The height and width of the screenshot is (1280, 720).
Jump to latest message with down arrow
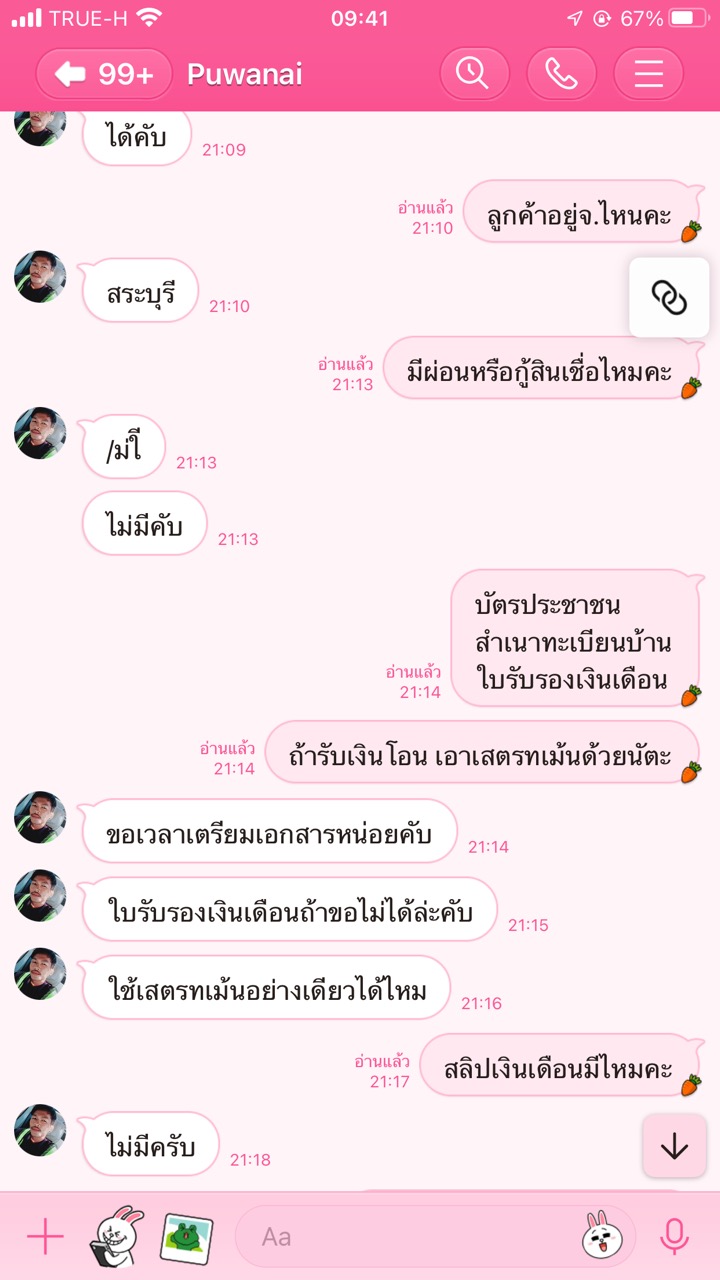pyautogui.click(x=674, y=1146)
